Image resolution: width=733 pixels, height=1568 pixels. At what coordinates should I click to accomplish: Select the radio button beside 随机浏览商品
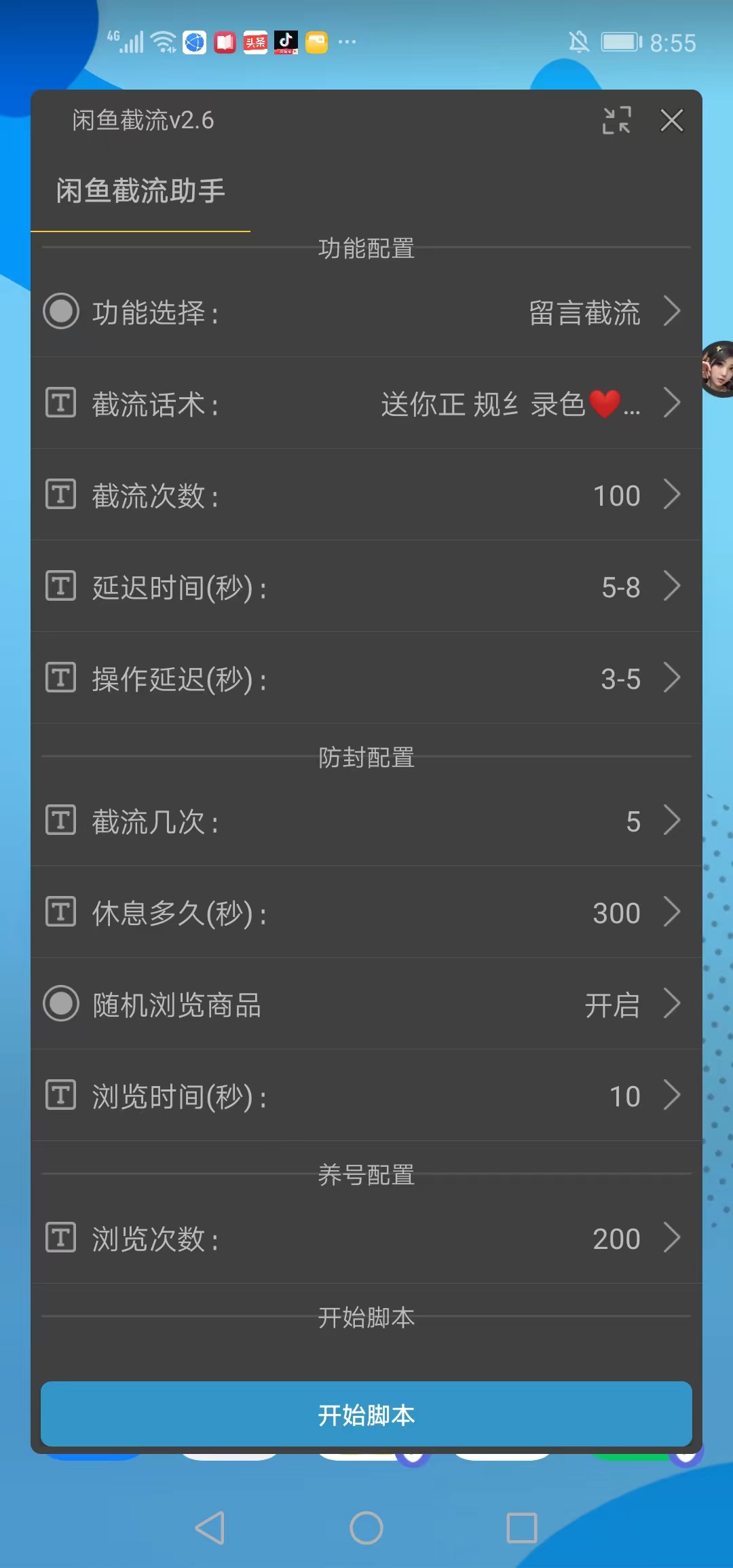click(x=61, y=1005)
